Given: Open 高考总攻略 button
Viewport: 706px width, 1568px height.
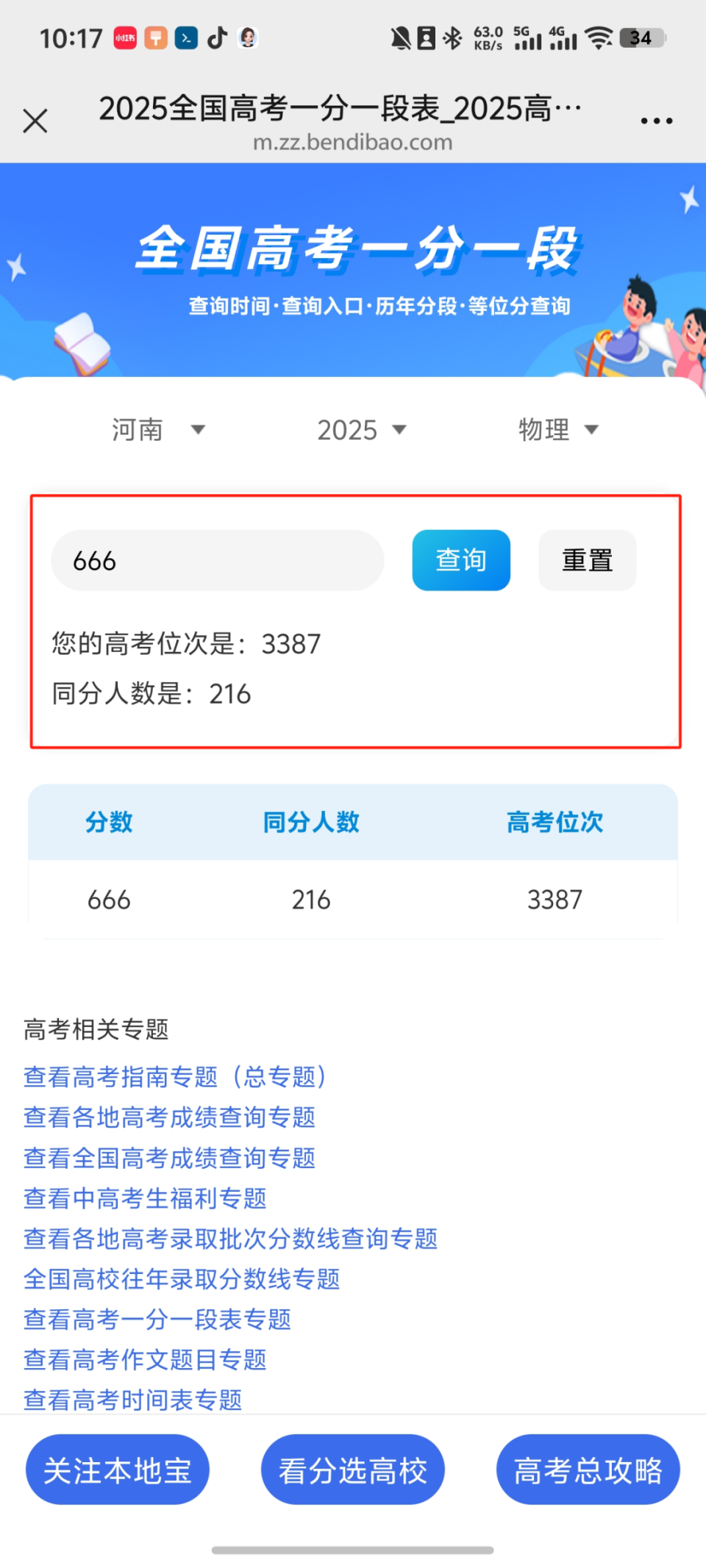Looking at the screenshot, I should [x=588, y=1470].
